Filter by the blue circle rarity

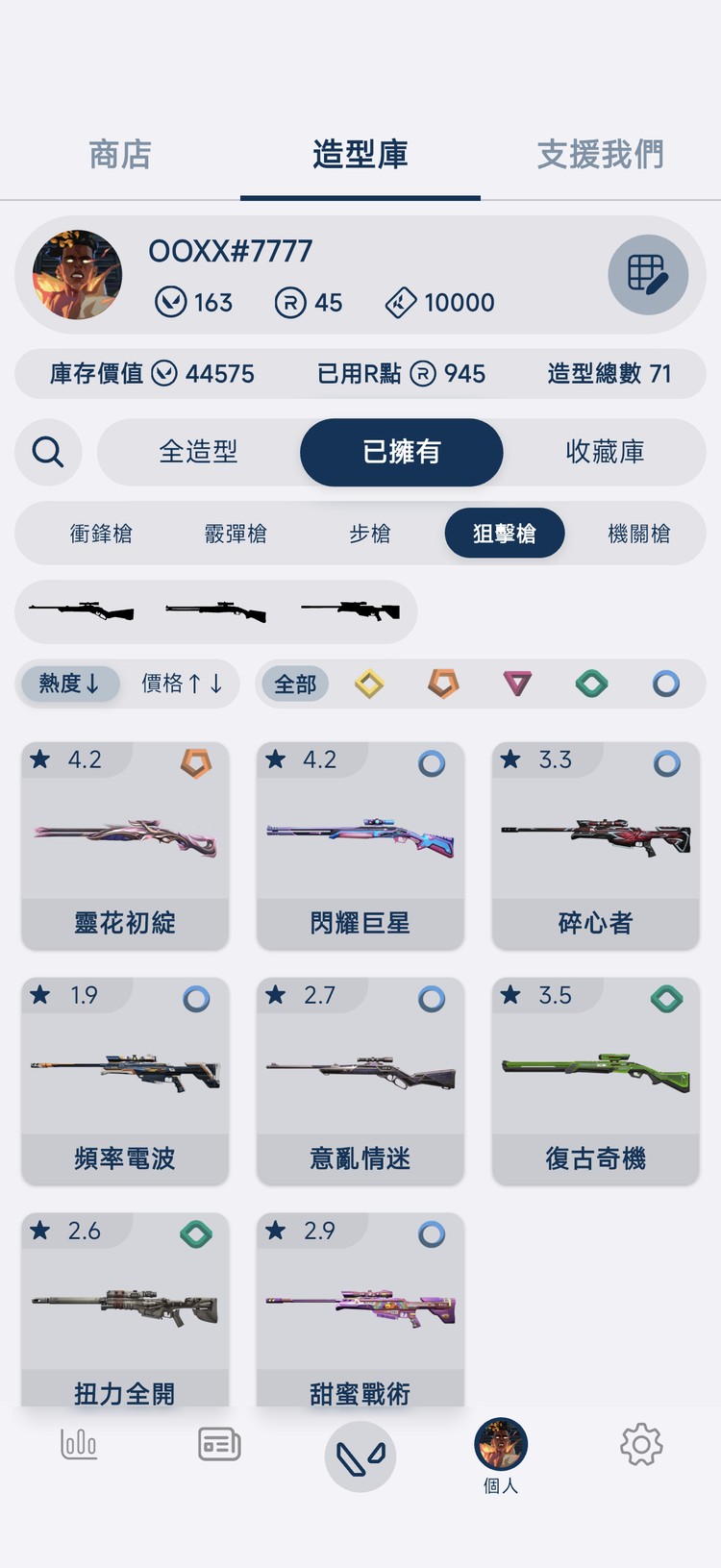pos(667,684)
